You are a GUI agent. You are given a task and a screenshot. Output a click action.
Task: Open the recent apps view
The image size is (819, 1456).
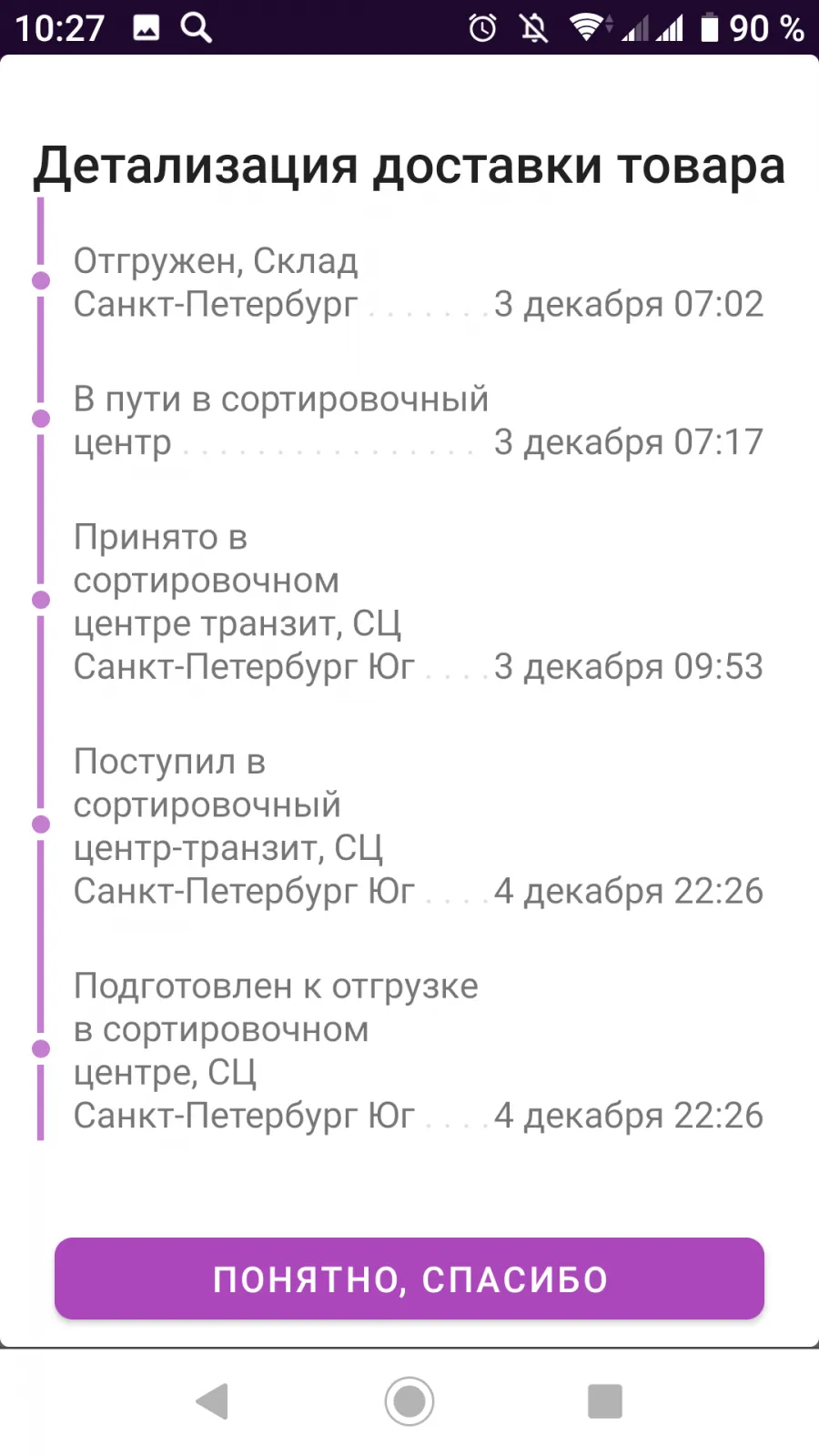(x=605, y=1401)
